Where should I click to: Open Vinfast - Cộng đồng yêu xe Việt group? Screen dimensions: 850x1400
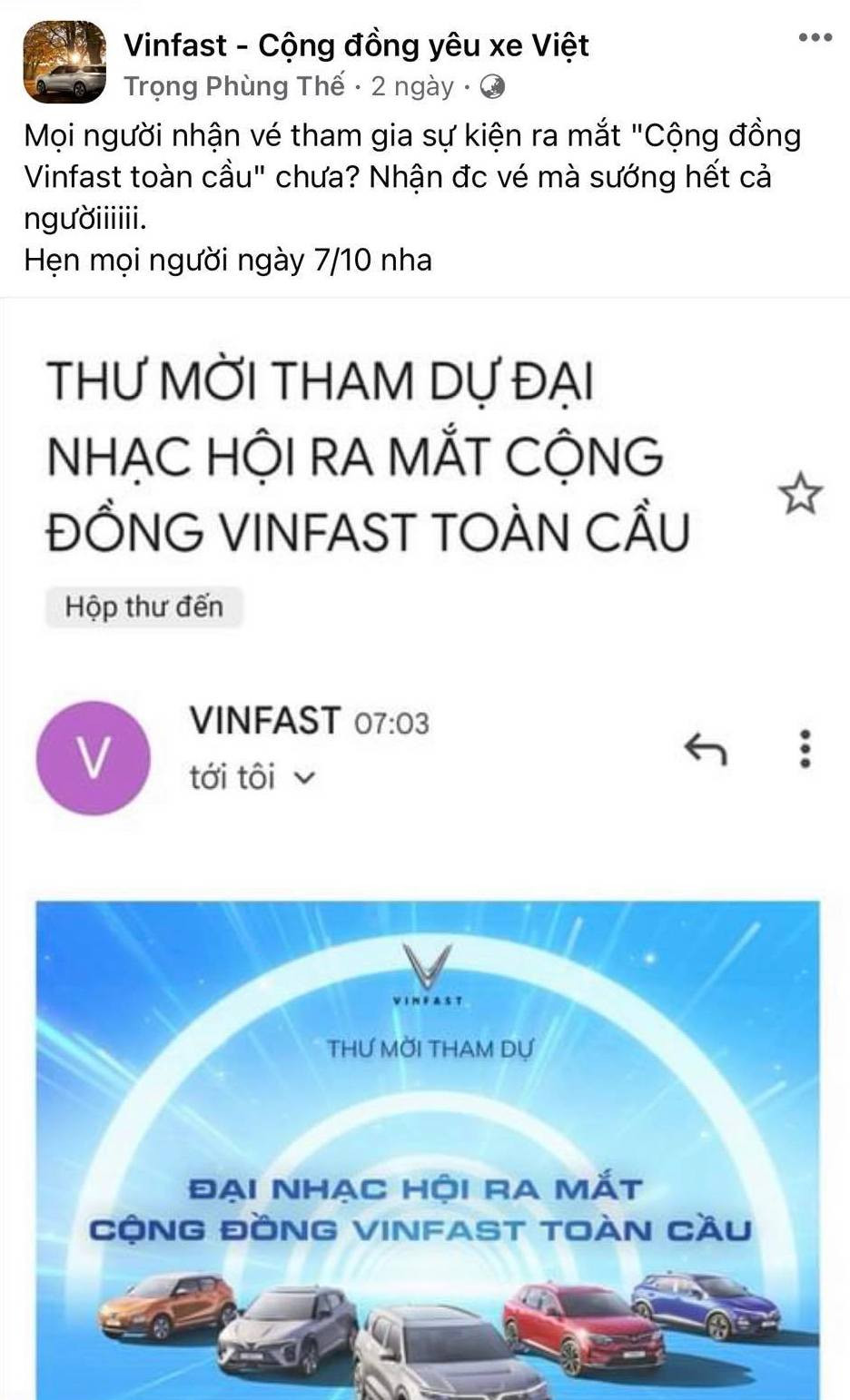click(356, 44)
